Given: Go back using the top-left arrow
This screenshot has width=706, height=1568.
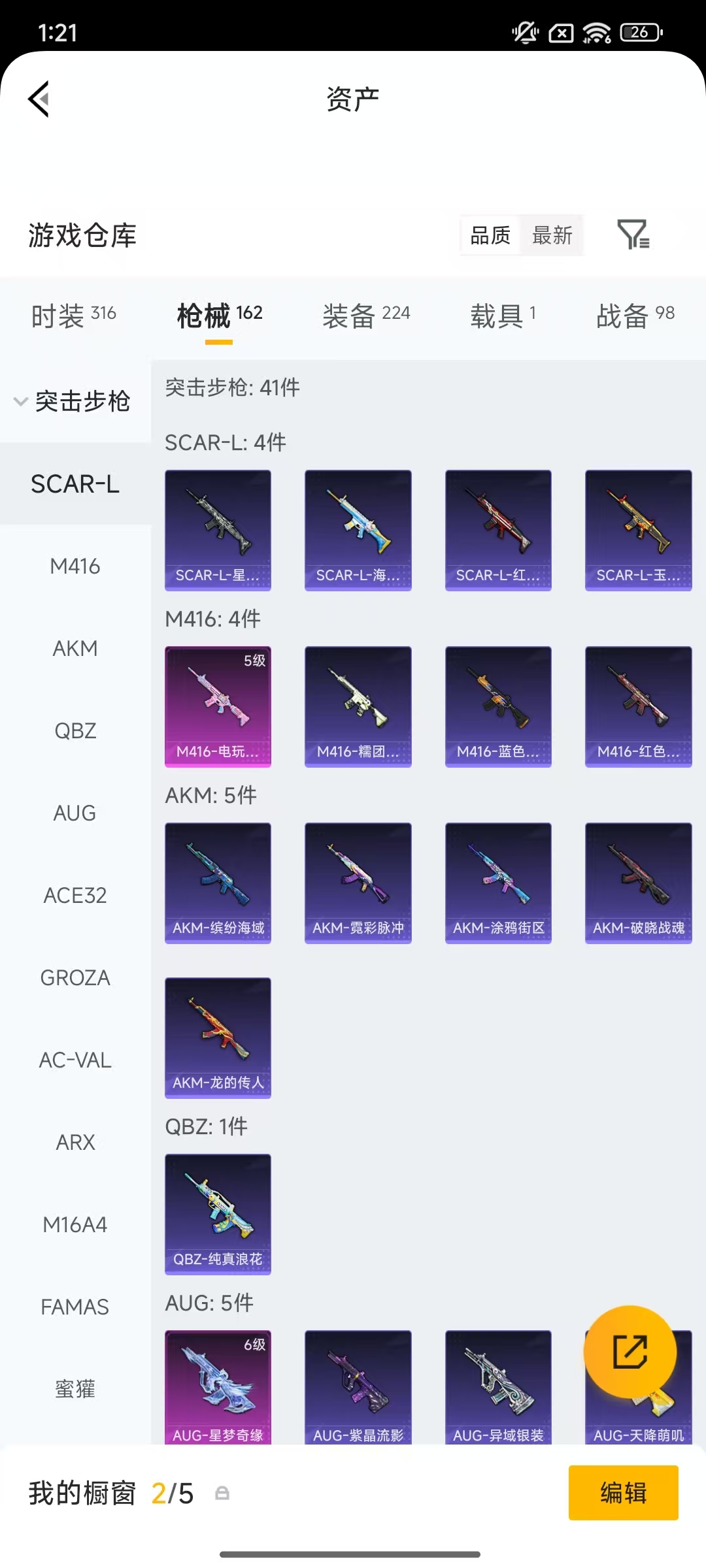Looking at the screenshot, I should click(39, 99).
